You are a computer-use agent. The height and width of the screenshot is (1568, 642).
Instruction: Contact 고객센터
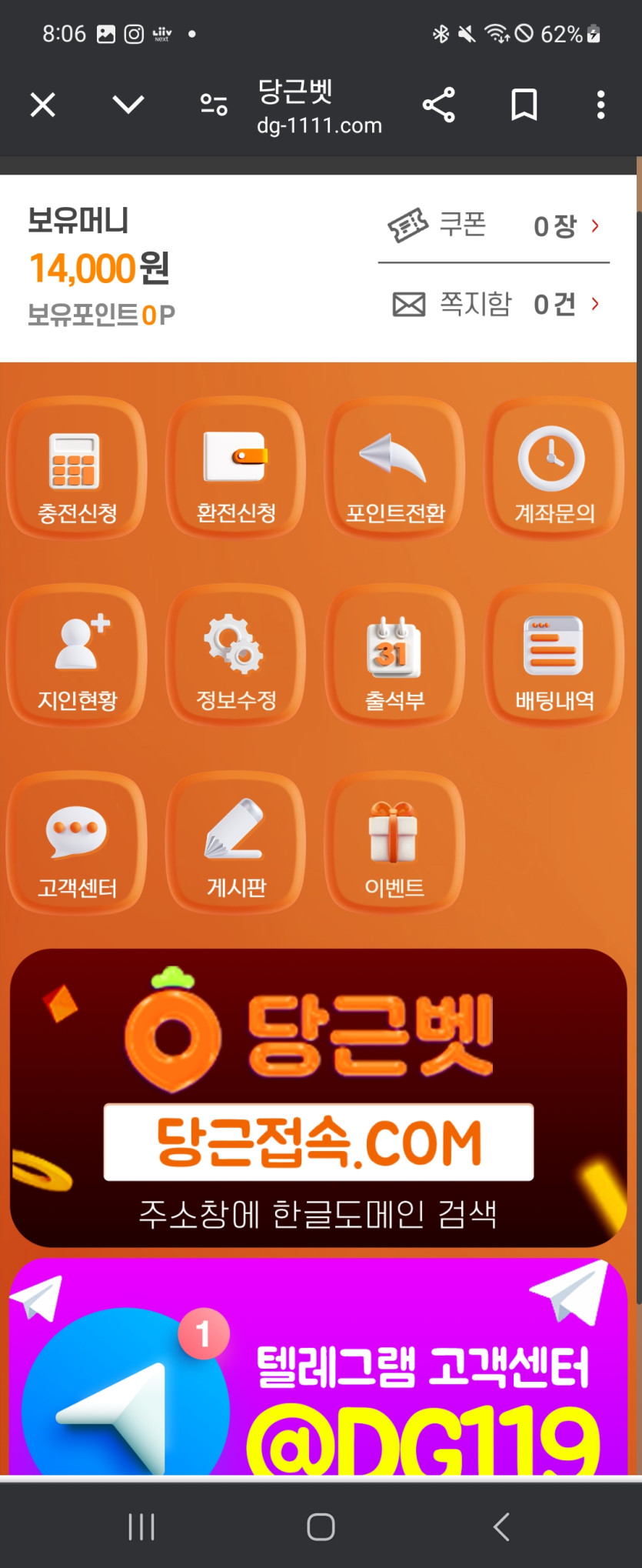click(x=77, y=844)
